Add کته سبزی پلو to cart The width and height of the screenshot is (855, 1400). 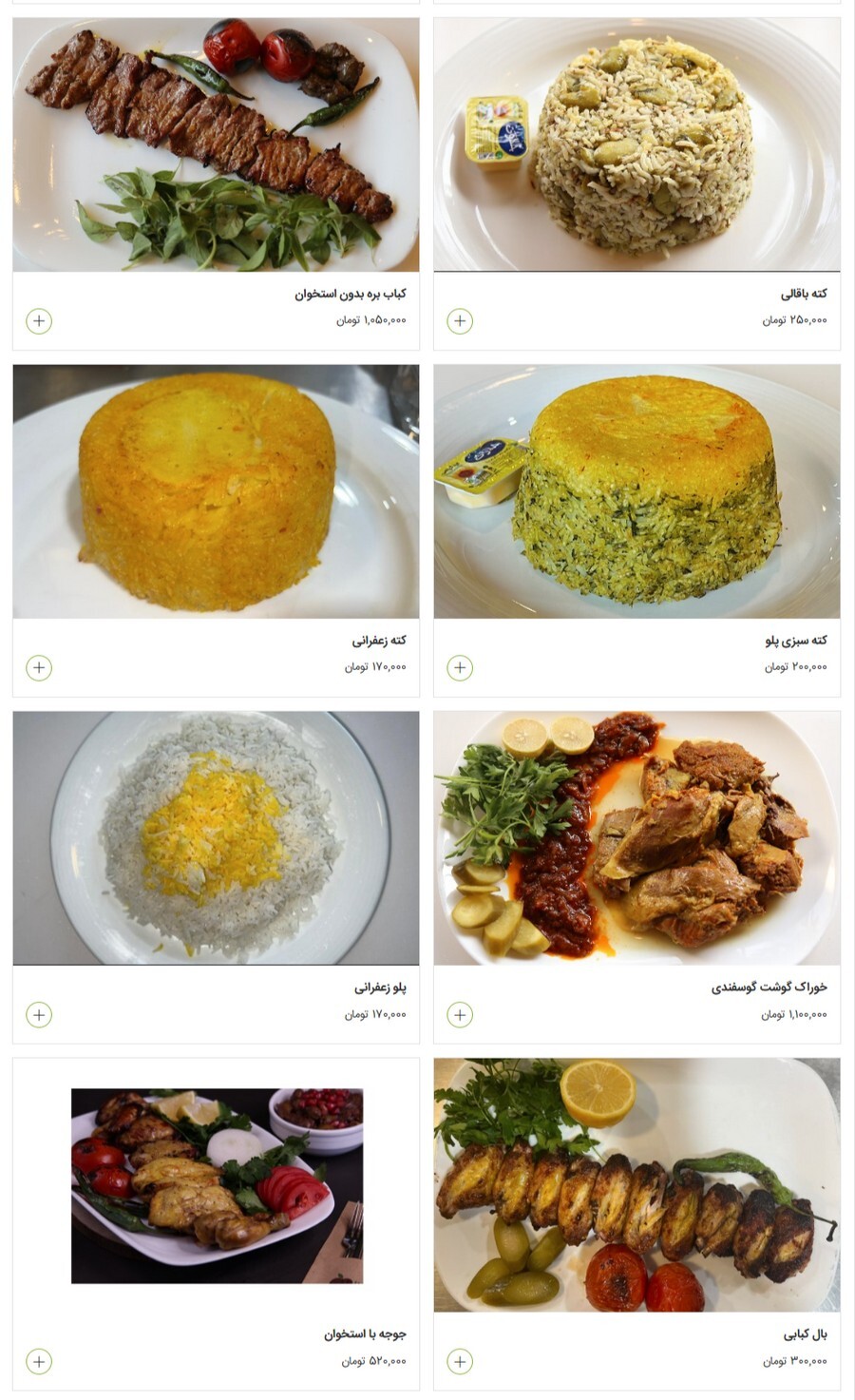click(460, 668)
